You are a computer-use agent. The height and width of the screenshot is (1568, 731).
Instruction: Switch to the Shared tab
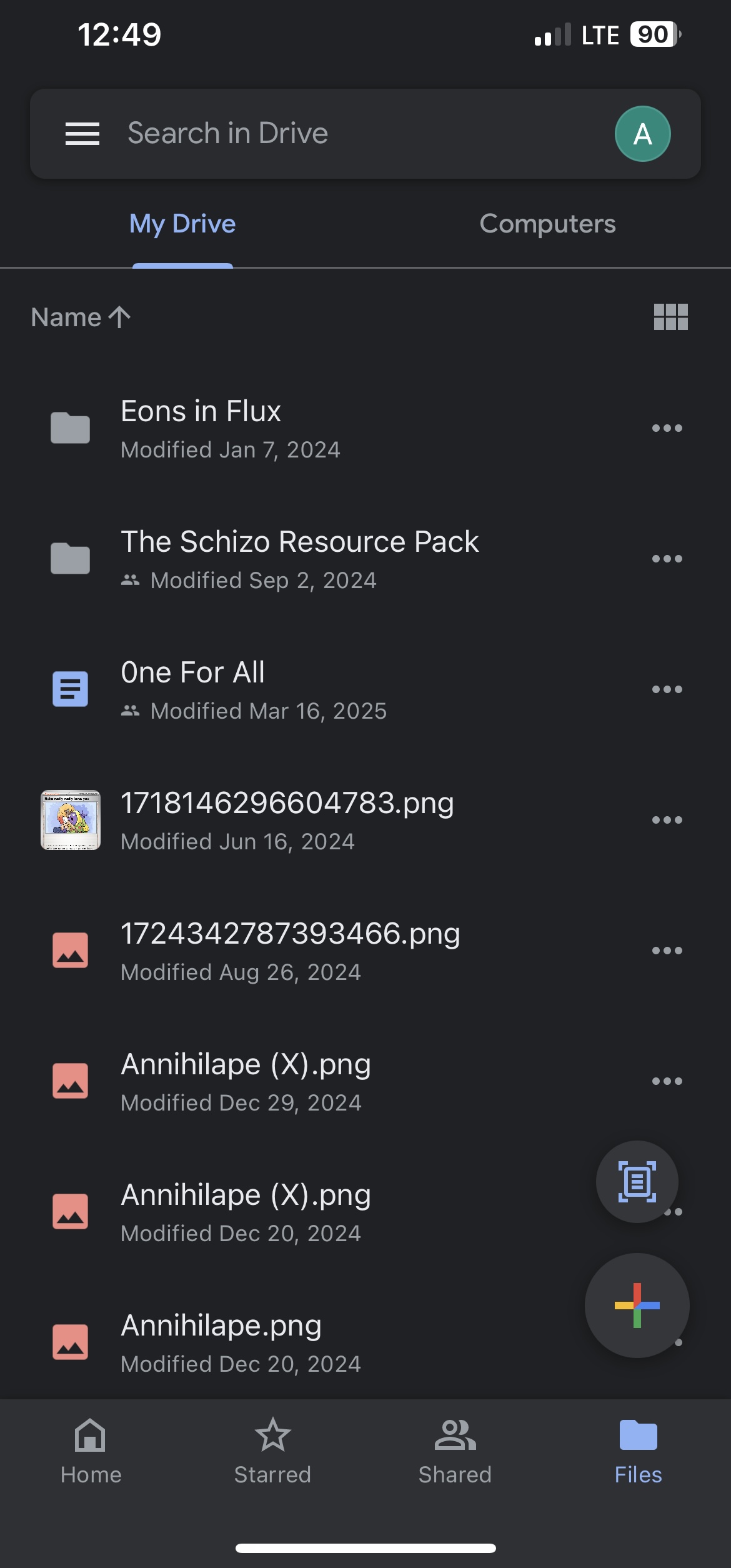pos(455,1450)
